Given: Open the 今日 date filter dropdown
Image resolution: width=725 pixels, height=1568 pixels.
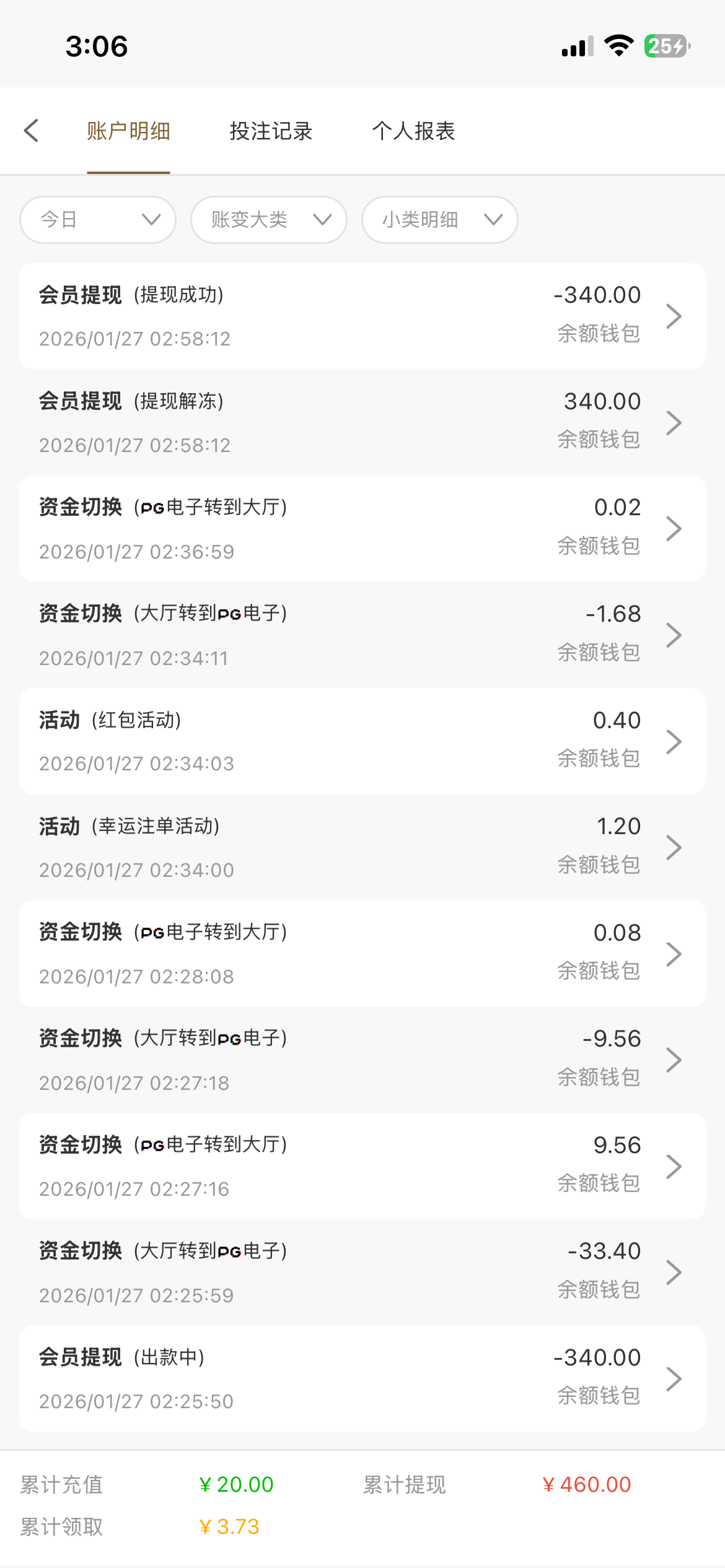Looking at the screenshot, I should point(97,219).
